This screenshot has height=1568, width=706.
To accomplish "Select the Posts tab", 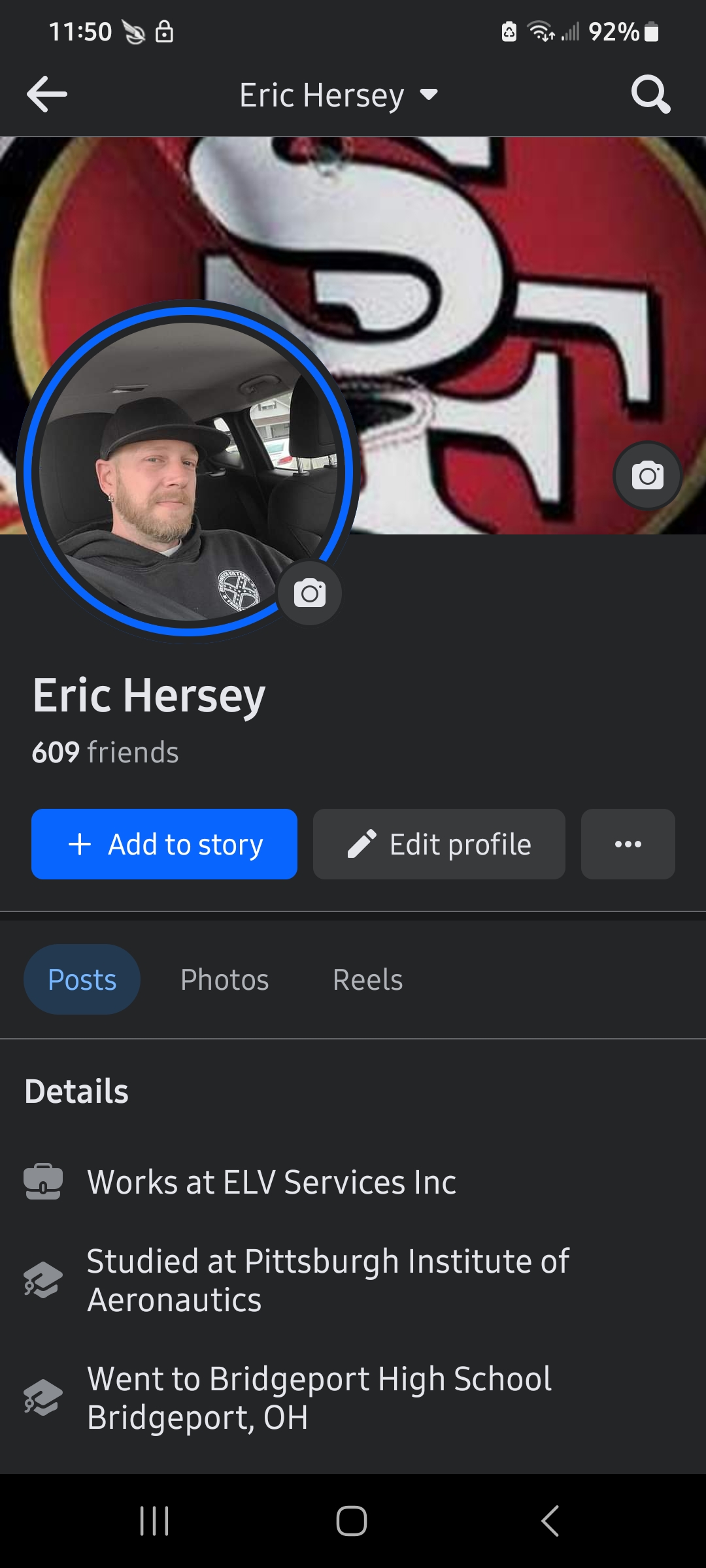I will [82, 979].
